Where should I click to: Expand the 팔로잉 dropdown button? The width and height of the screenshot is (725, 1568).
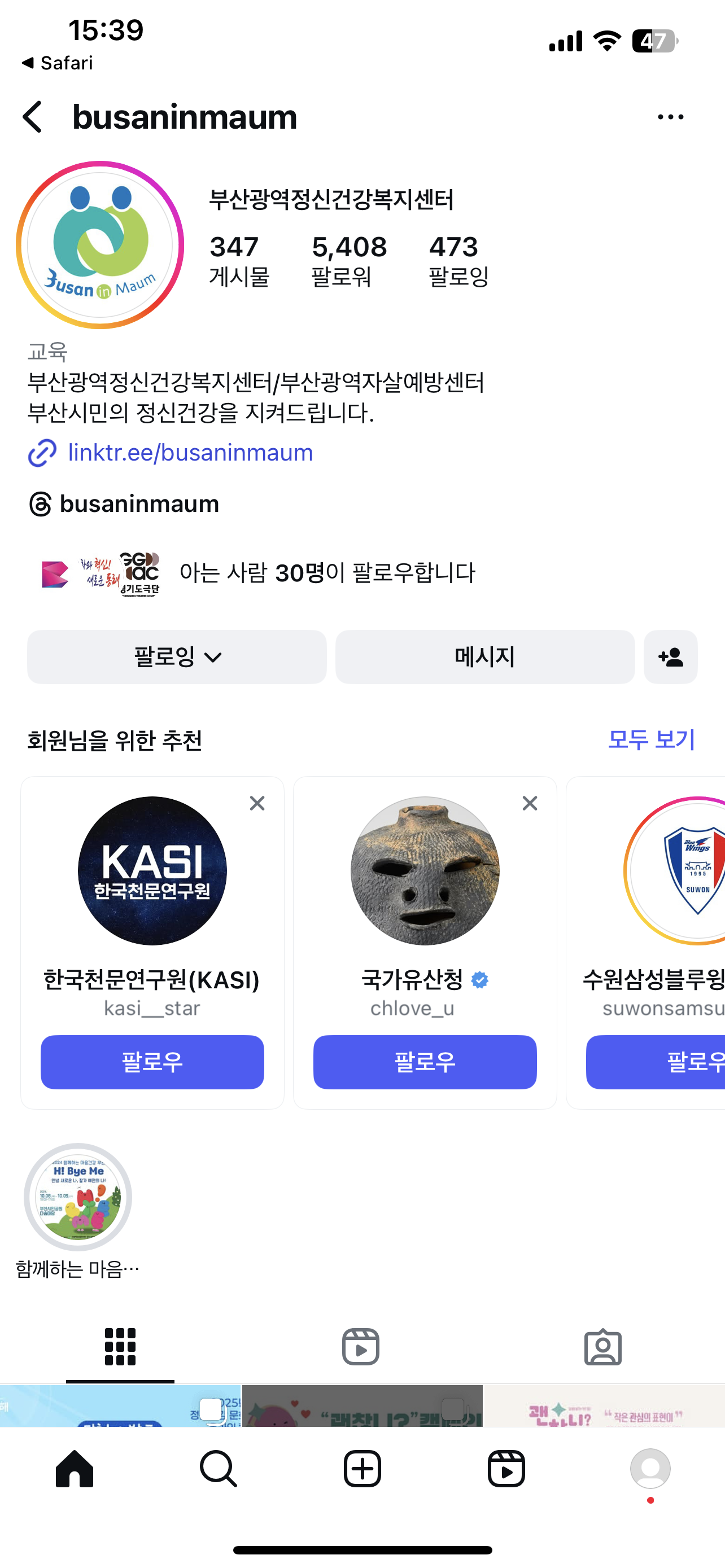coord(177,657)
